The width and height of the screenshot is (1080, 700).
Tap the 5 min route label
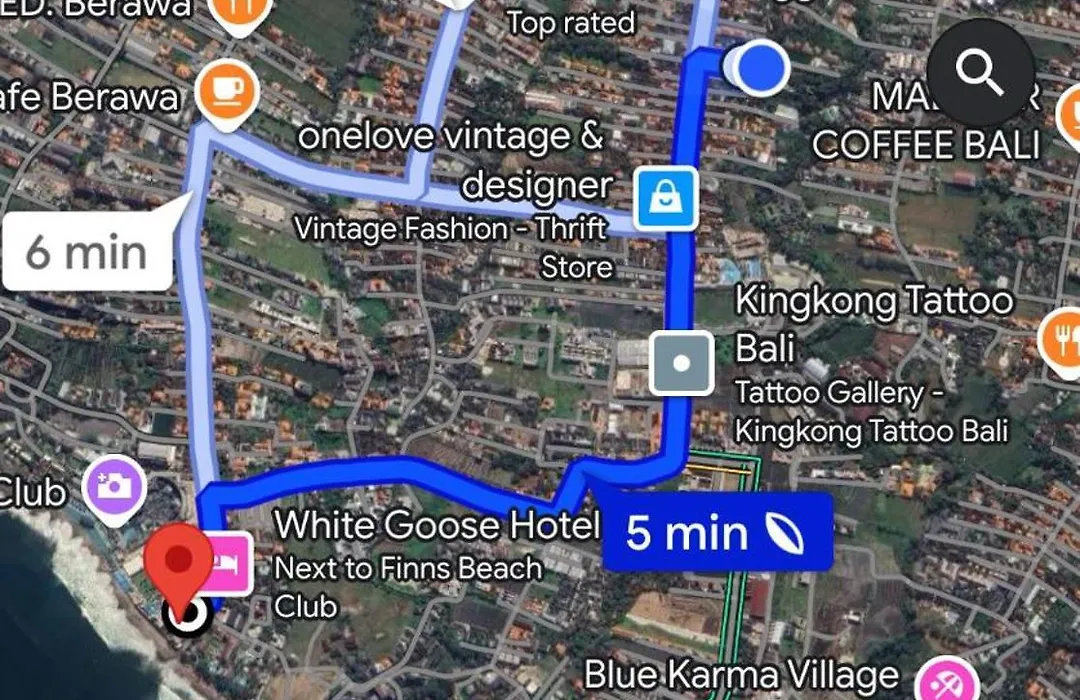[716, 533]
